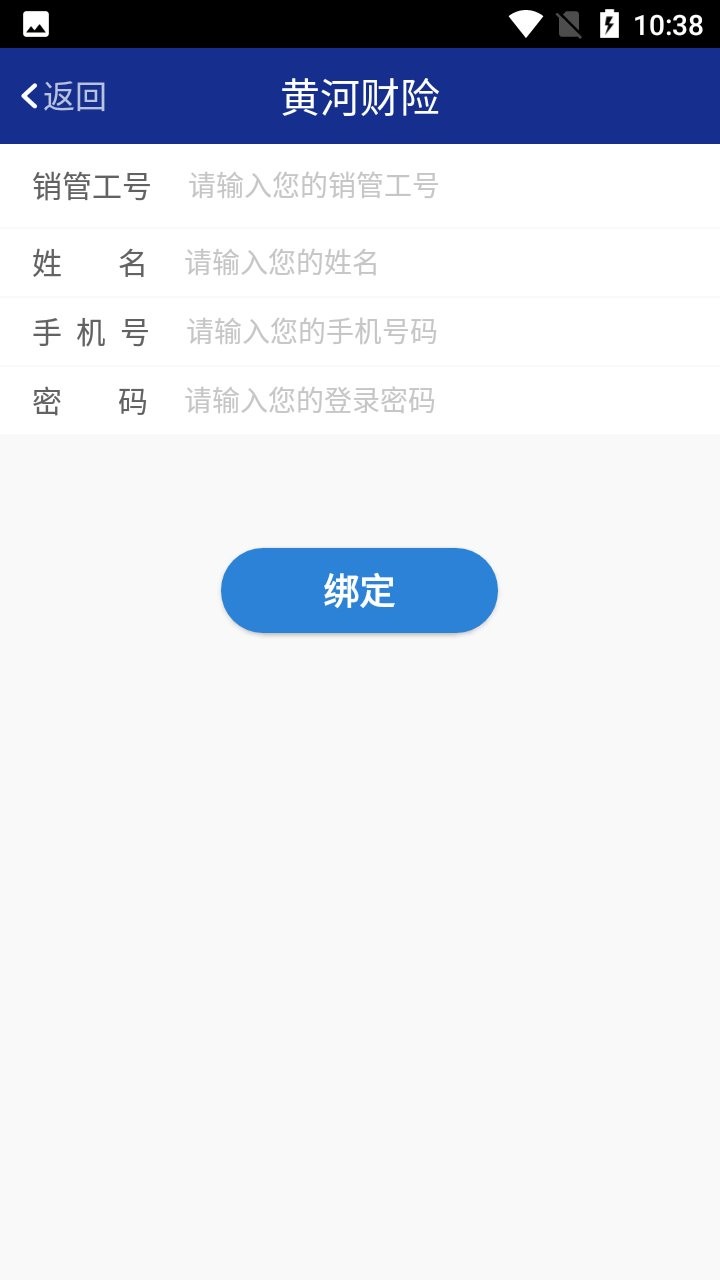
Task: Focus the 姓名 name input field
Action: [x=400, y=262]
